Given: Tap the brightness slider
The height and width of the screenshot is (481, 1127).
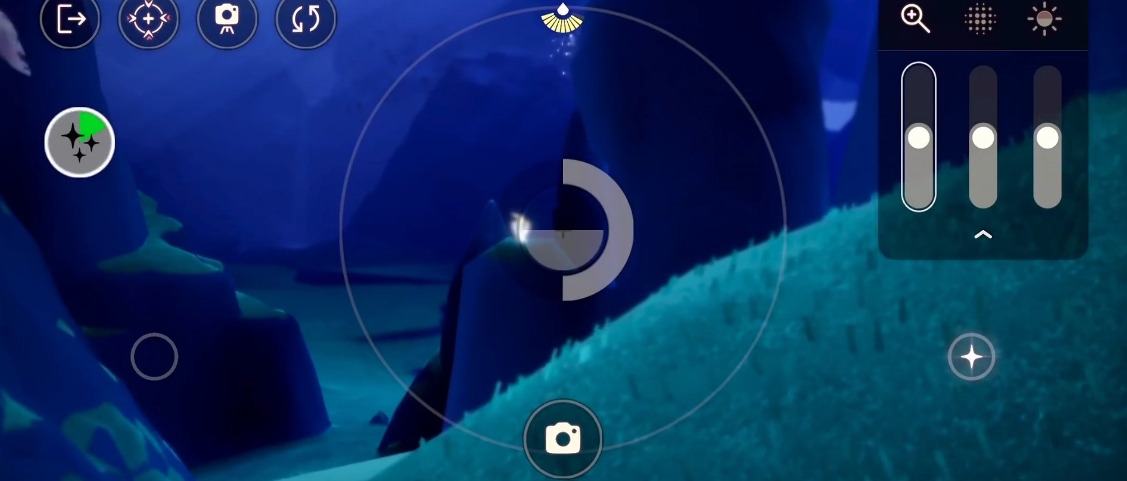Looking at the screenshot, I should click(1047, 137).
